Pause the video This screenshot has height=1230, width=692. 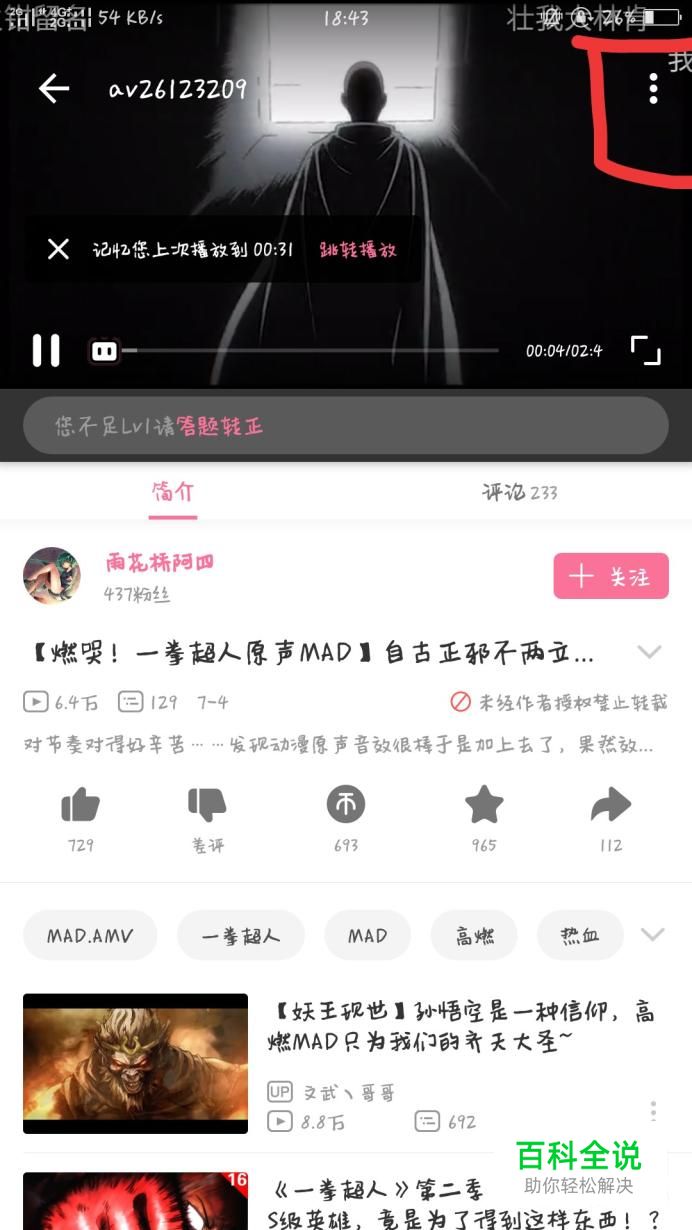tap(46, 350)
